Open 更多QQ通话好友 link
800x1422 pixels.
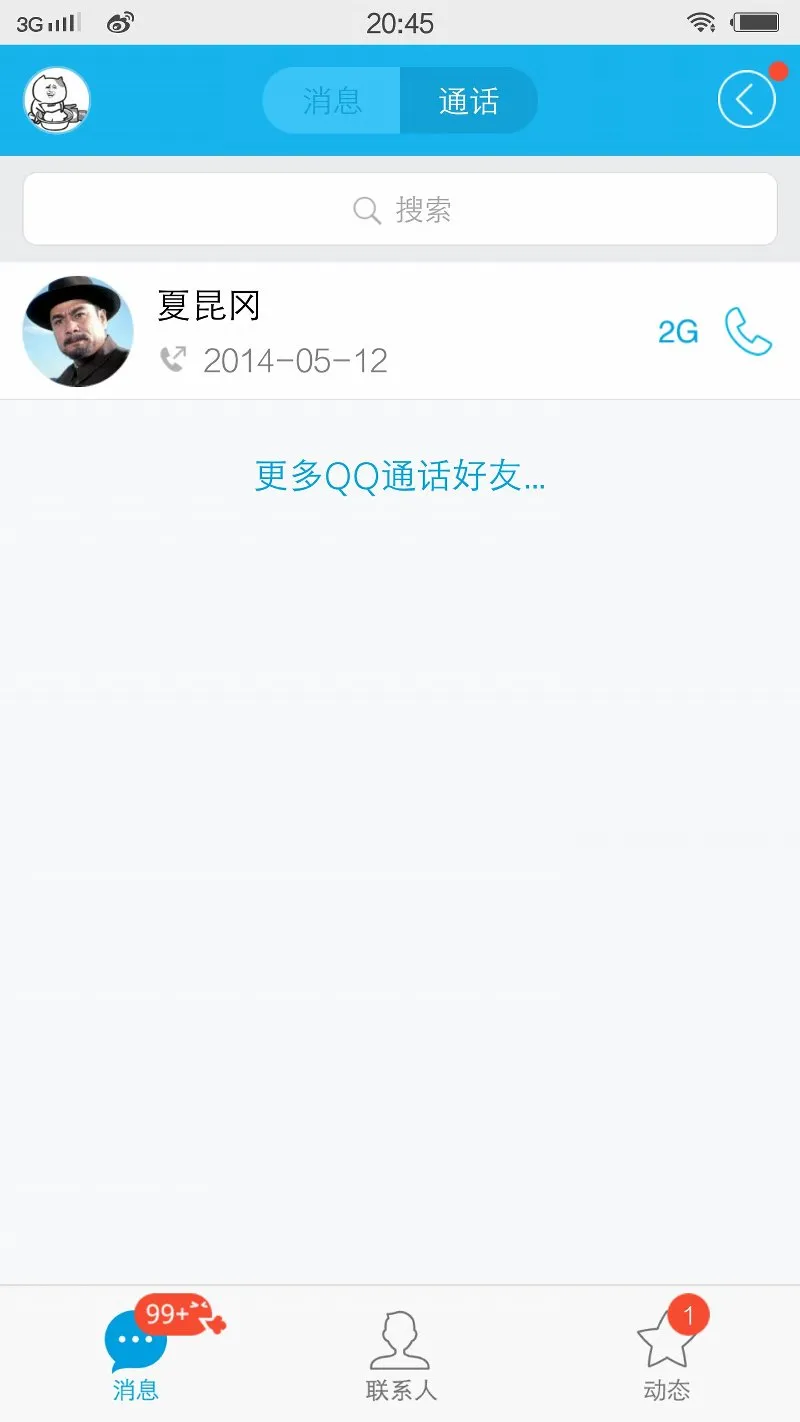tap(400, 476)
